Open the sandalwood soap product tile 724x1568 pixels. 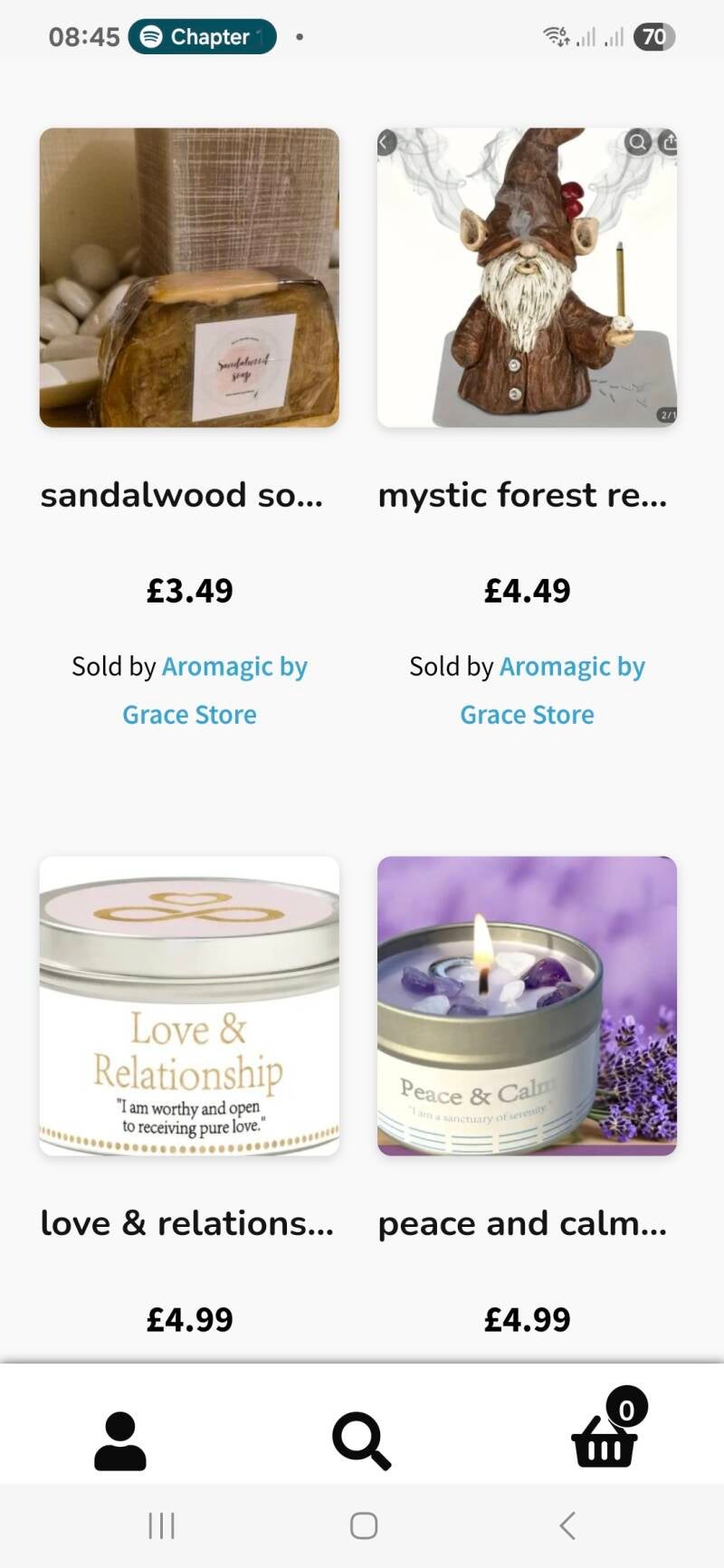tap(189, 277)
